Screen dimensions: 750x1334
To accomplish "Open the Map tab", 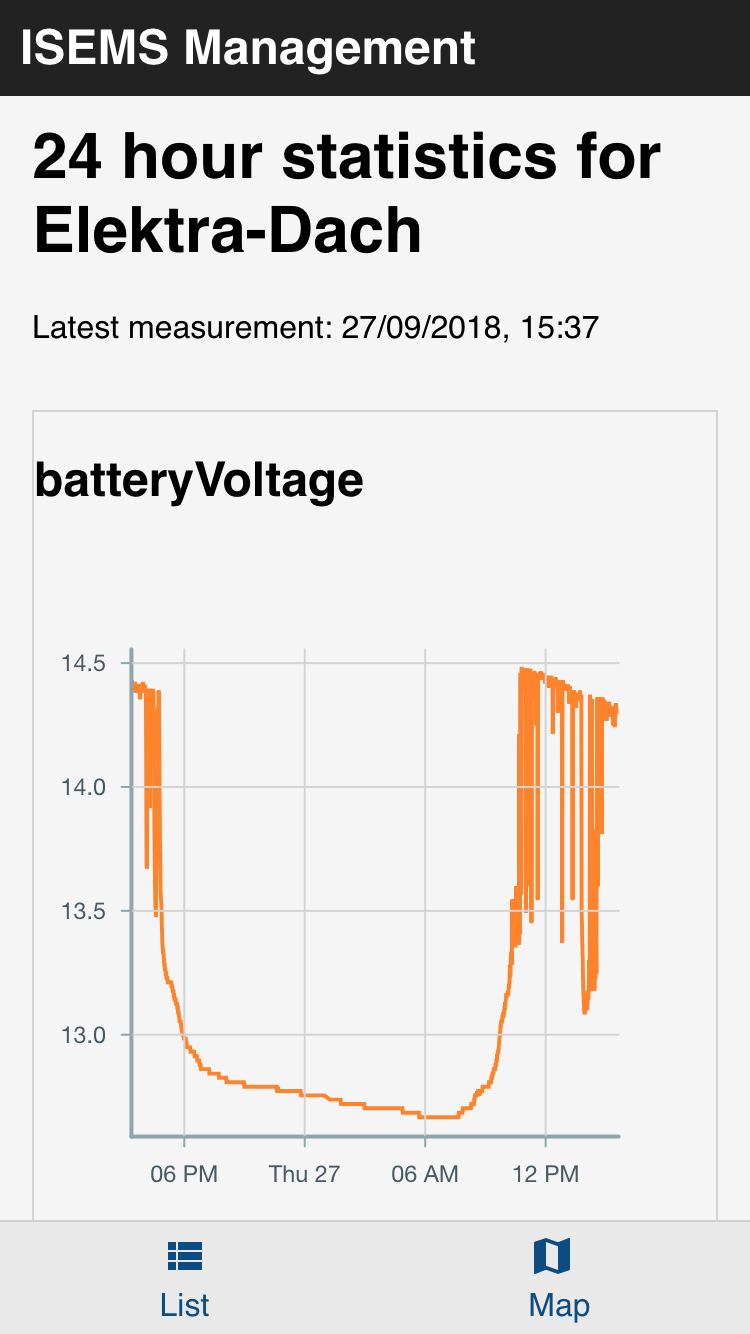I will (560, 1279).
